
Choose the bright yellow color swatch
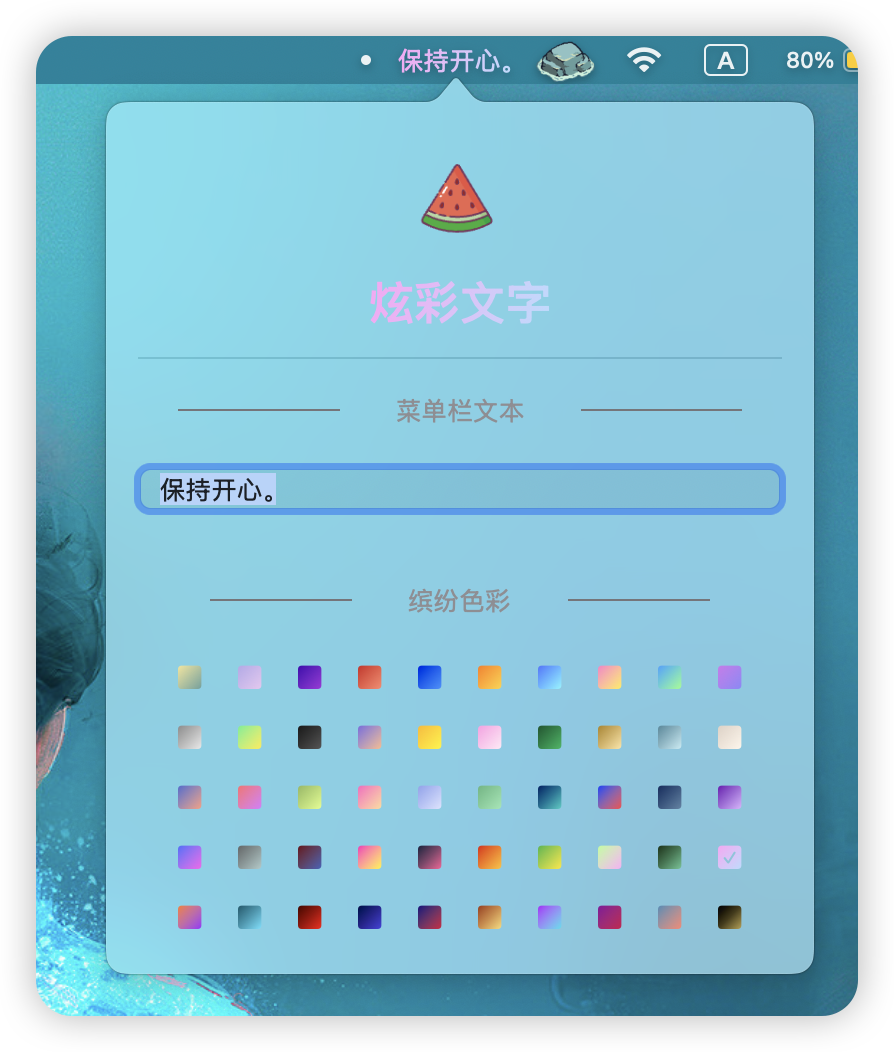tap(429, 737)
